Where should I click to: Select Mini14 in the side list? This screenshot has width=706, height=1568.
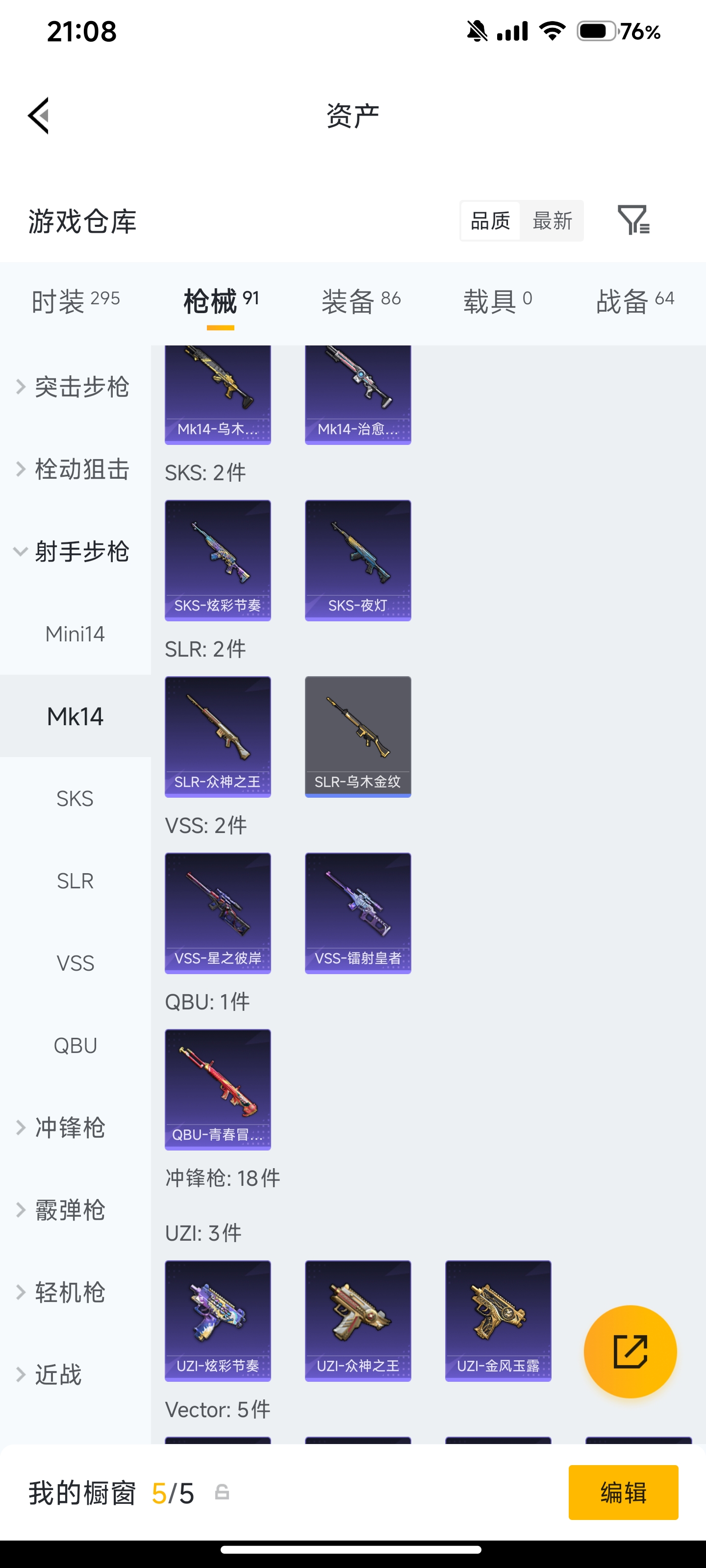[76, 634]
